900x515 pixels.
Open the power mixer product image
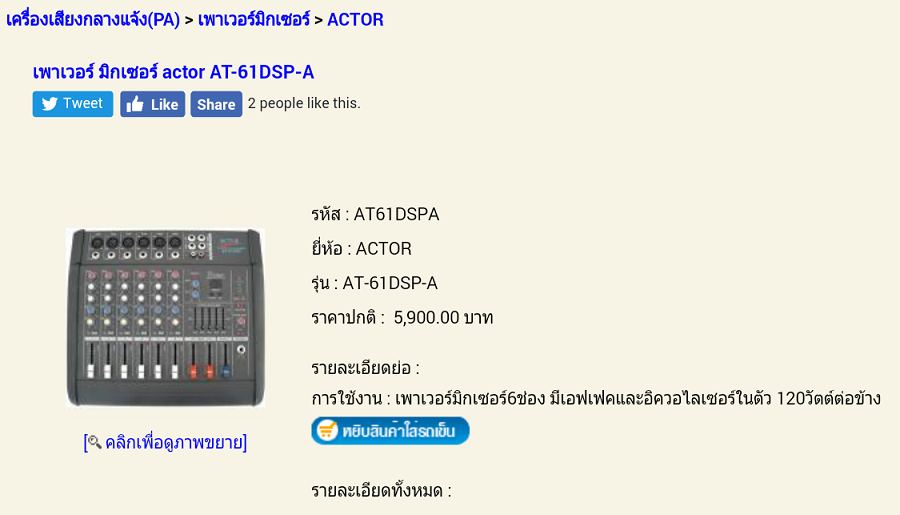click(166, 317)
